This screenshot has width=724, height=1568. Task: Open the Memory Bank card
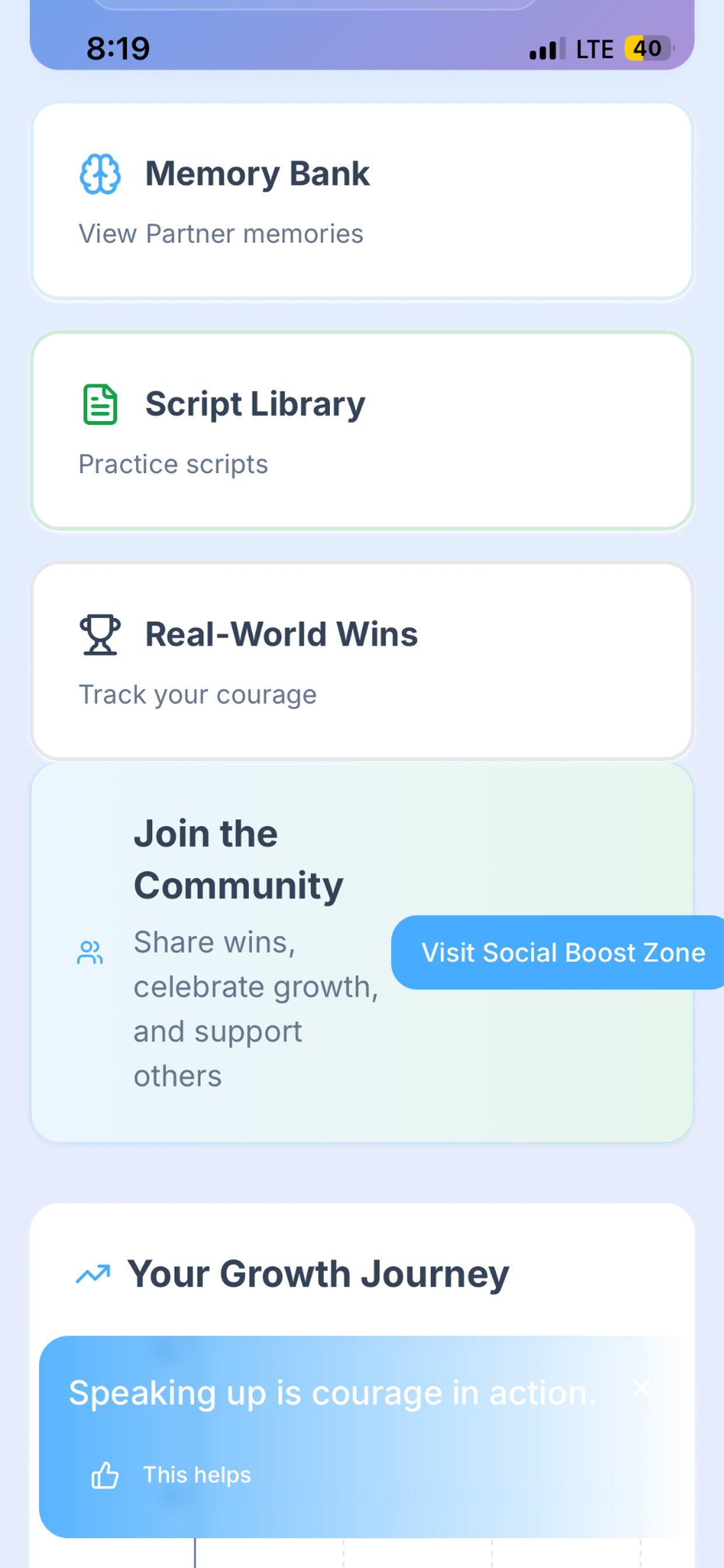(361, 201)
